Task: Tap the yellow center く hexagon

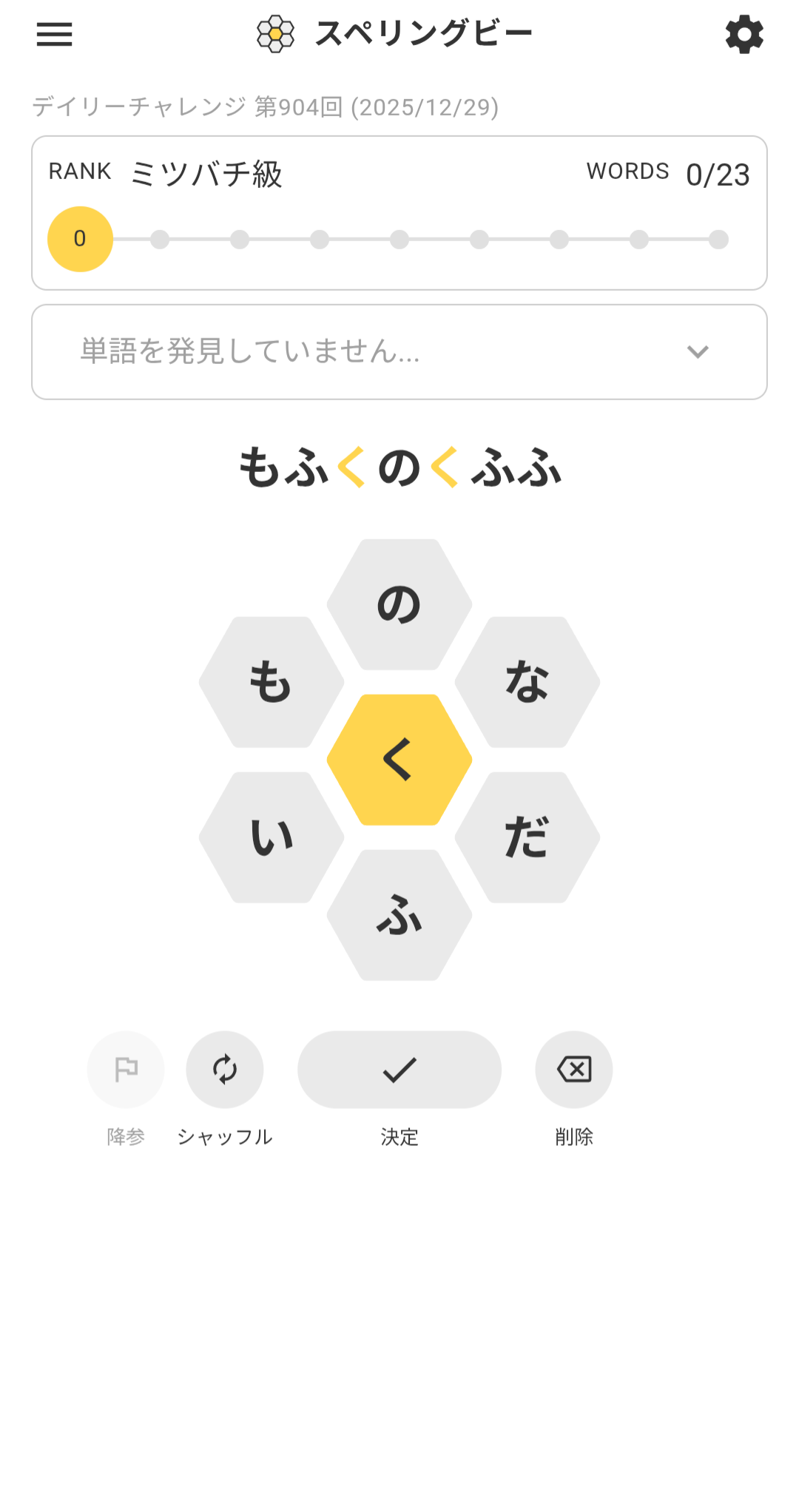Action: [x=399, y=760]
